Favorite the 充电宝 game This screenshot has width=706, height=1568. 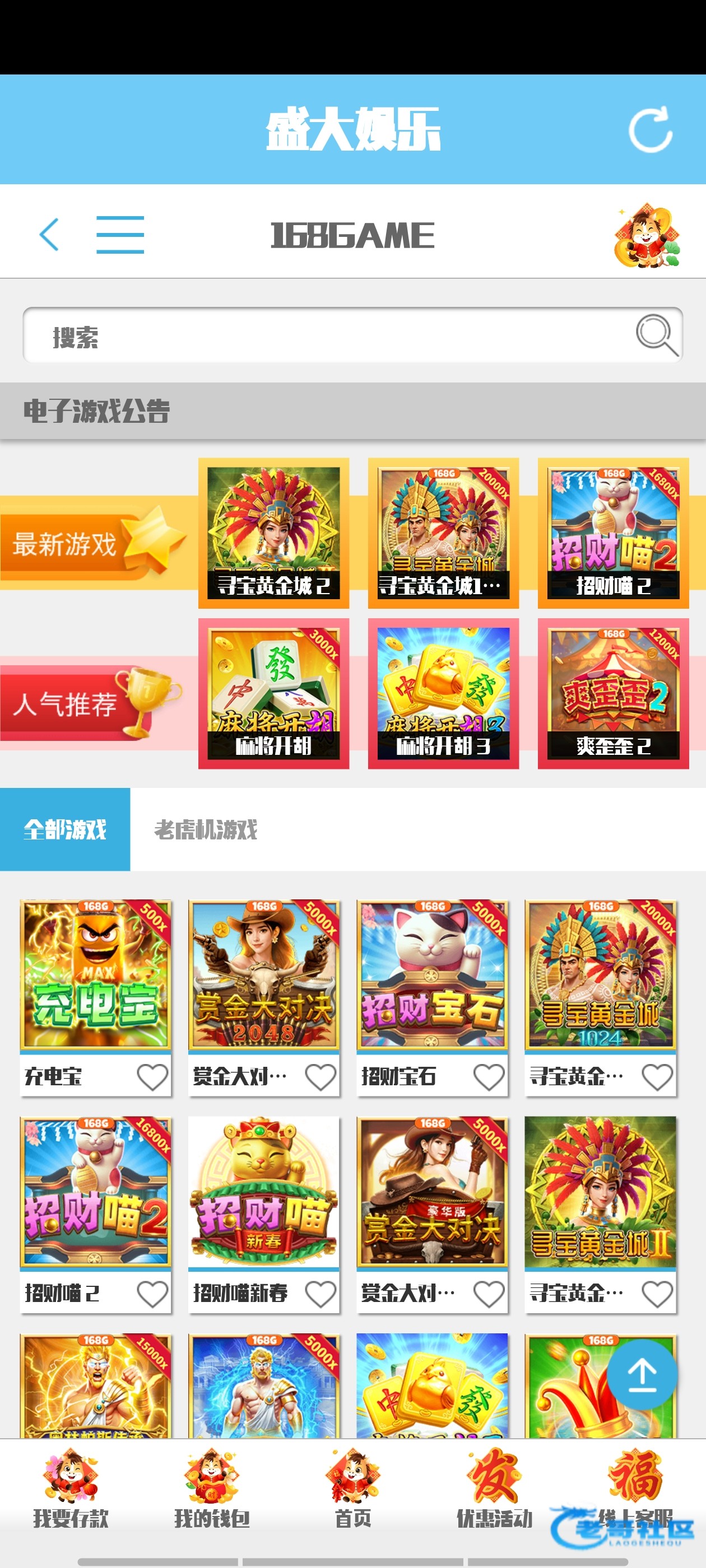click(152, 1077)
